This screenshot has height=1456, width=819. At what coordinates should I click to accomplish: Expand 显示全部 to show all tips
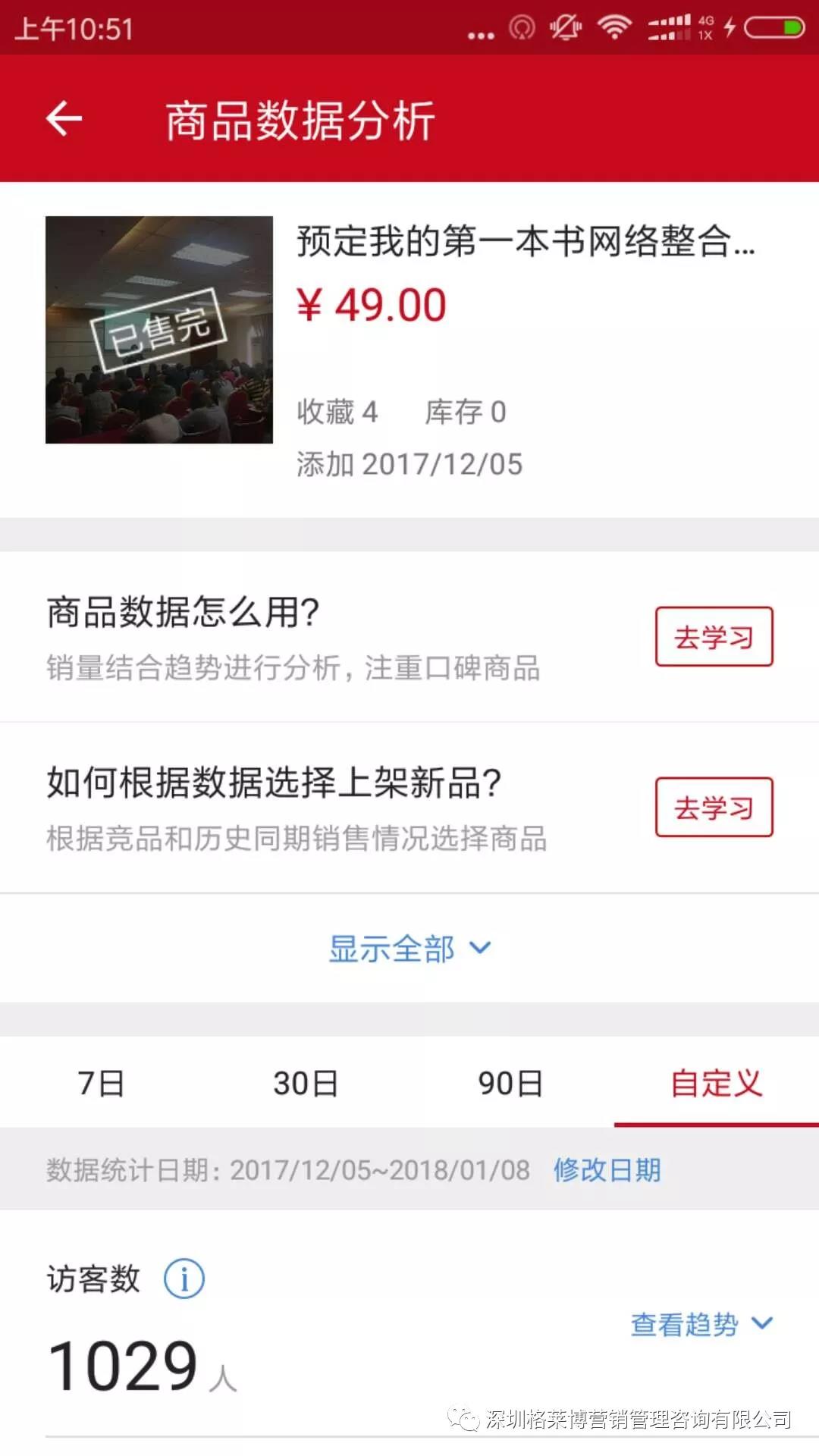click(409, 949)
